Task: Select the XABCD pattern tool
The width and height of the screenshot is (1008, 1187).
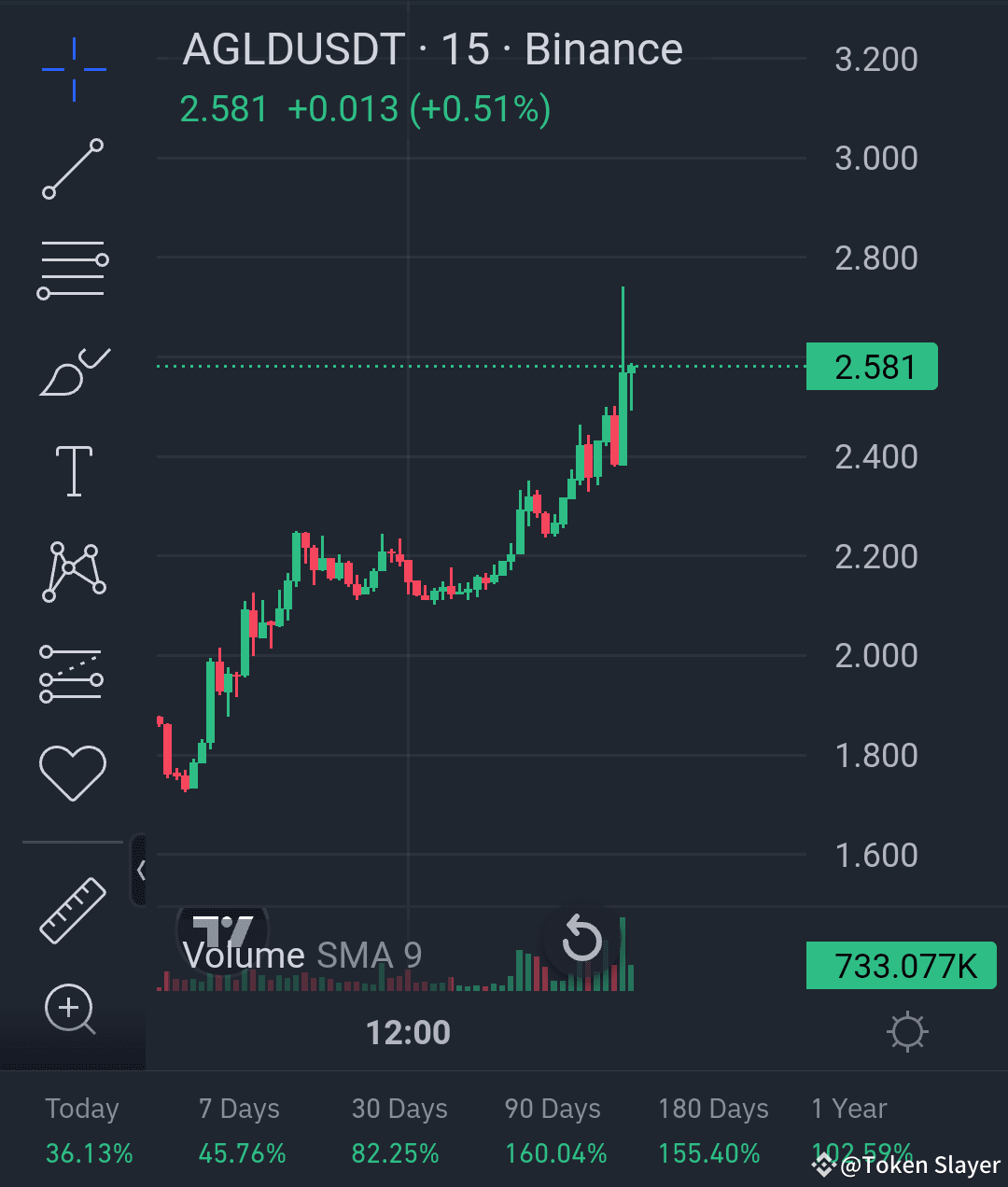Action: [x=73, y=572]
